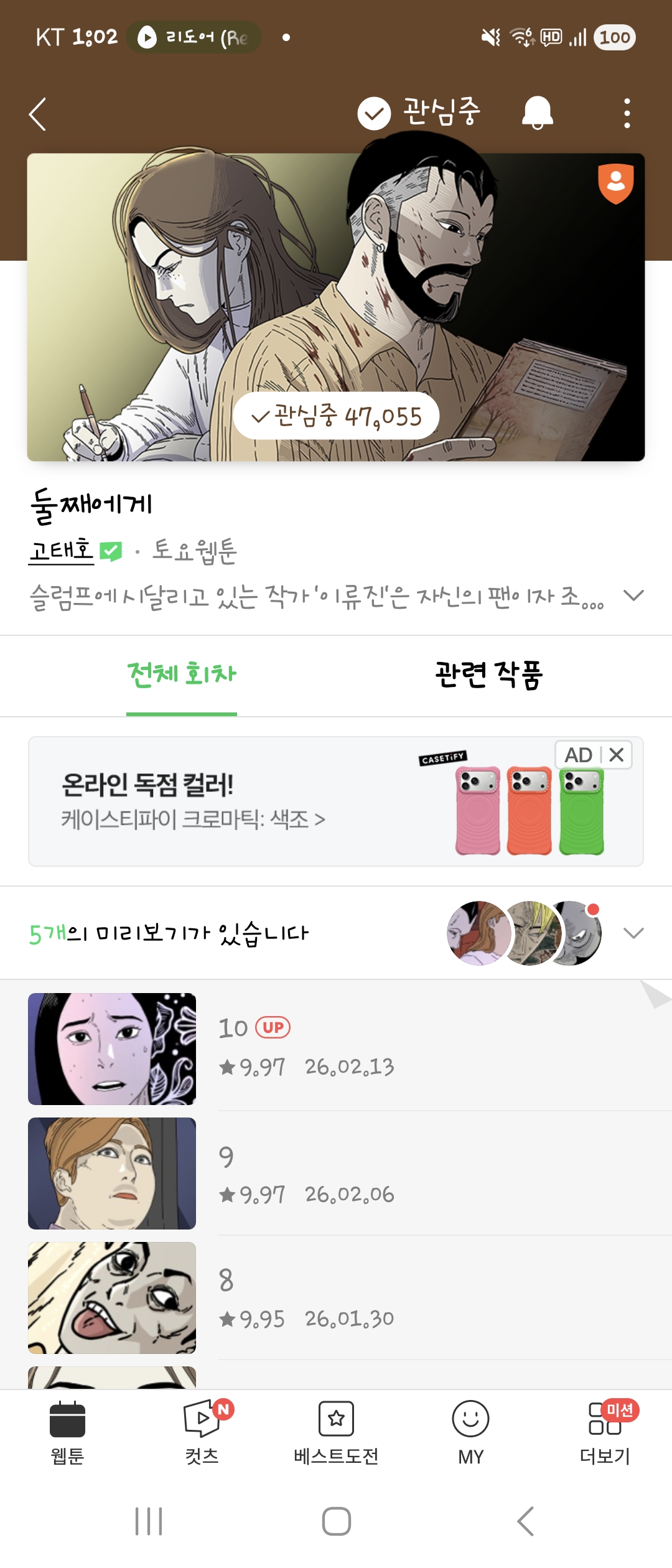This screenshot has height=1568, width=672.
Task: Tap the system home button
Action: 336,1521
